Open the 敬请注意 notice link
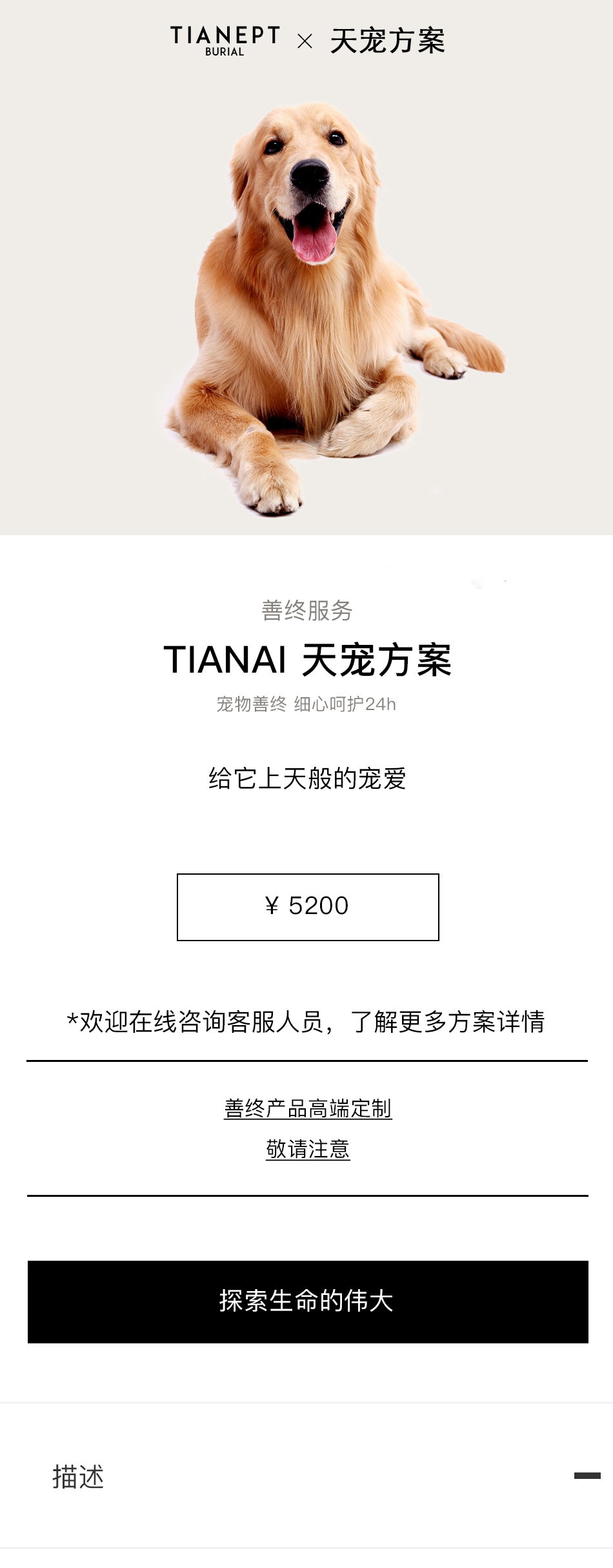The width and height of the screenshot is (613, 1568). pyautogui.click(x=308, y=1149)
